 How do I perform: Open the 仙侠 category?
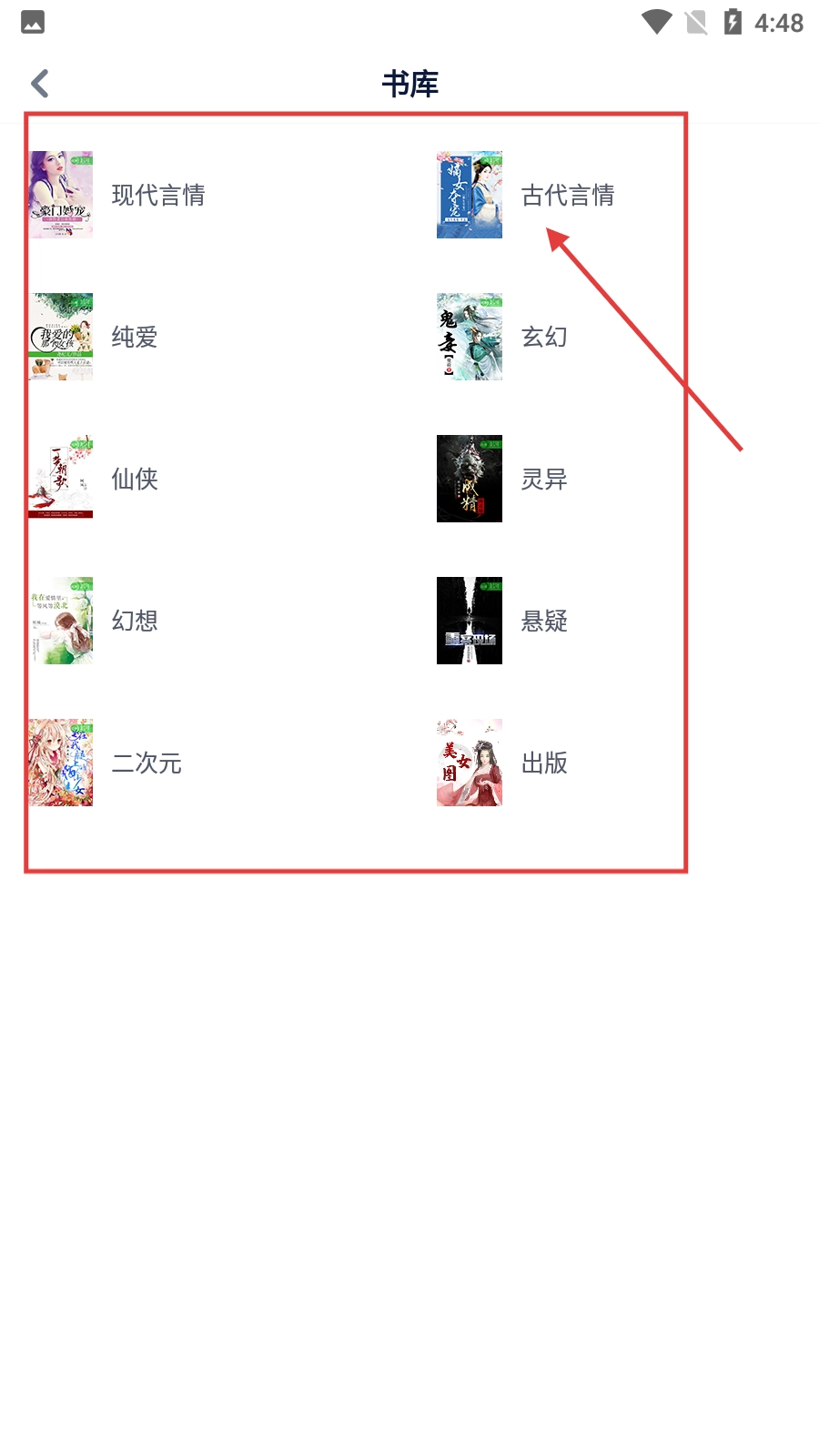135,479
